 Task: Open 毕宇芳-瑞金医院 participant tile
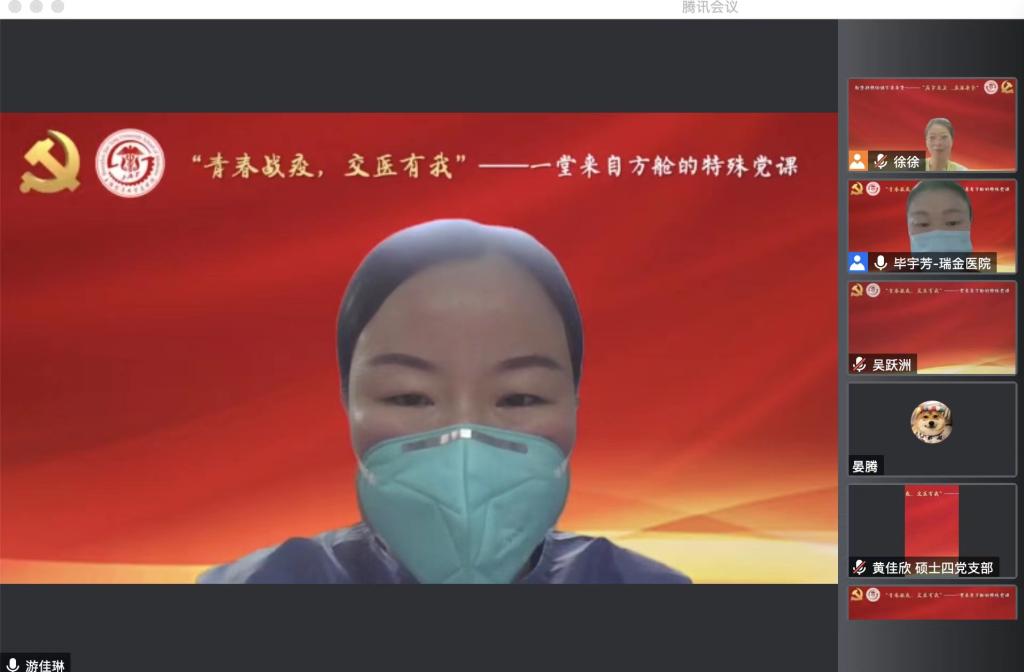931,226
